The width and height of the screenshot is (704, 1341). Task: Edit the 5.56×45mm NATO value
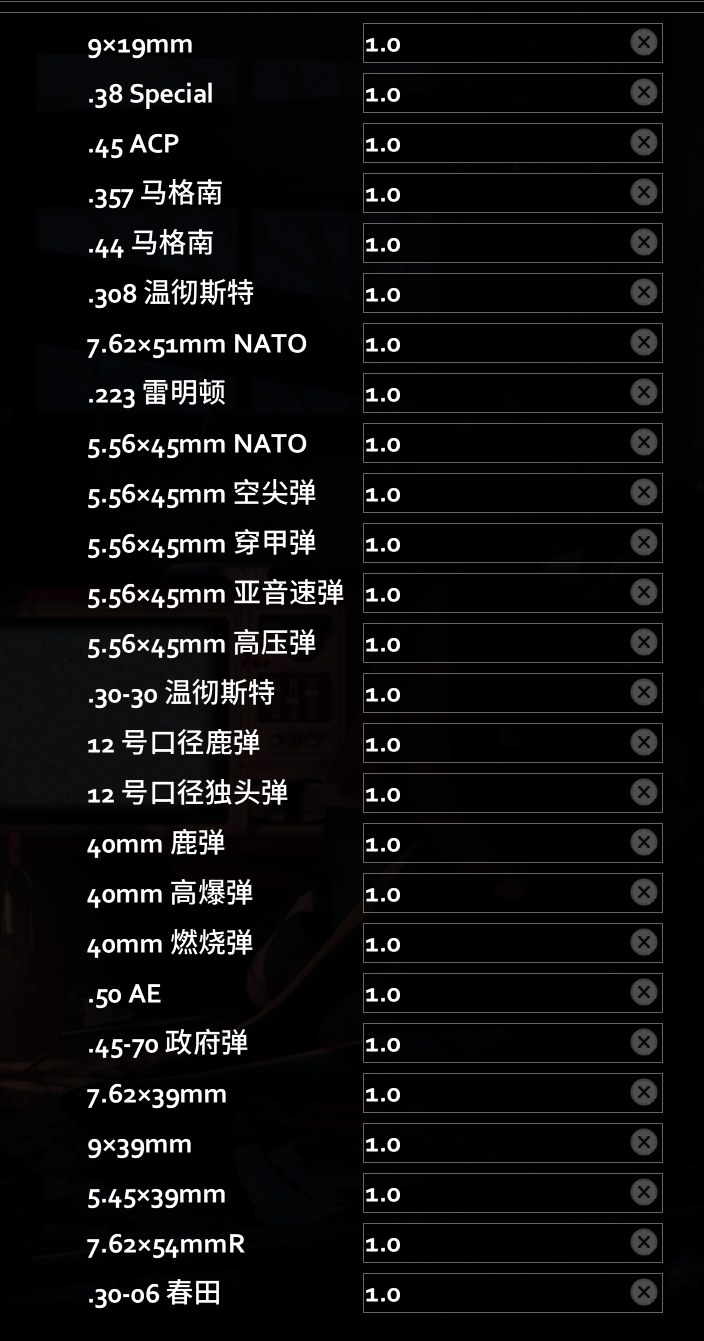[512, 443]
